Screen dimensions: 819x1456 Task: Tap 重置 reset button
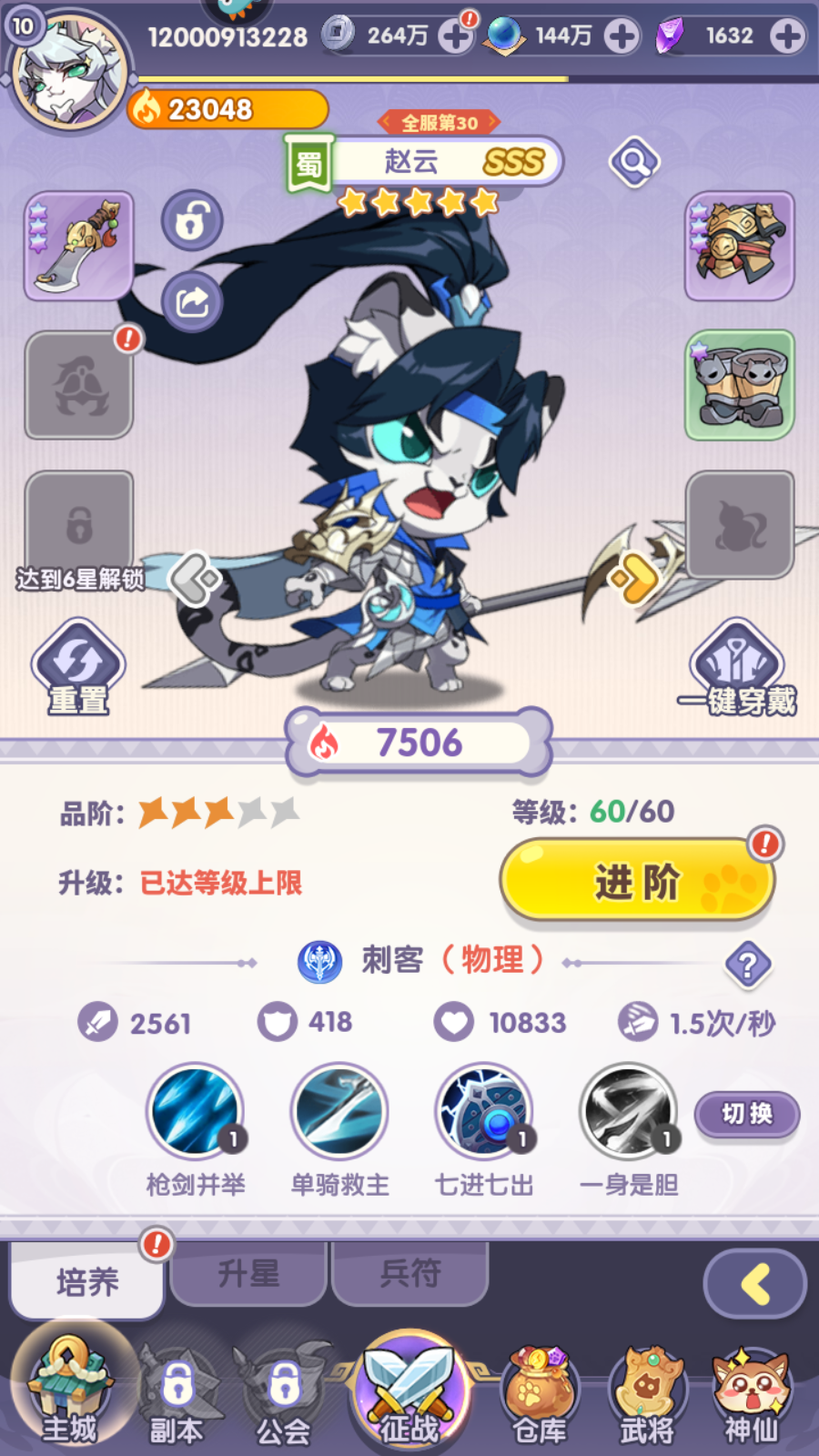click(x=78, y=668)
